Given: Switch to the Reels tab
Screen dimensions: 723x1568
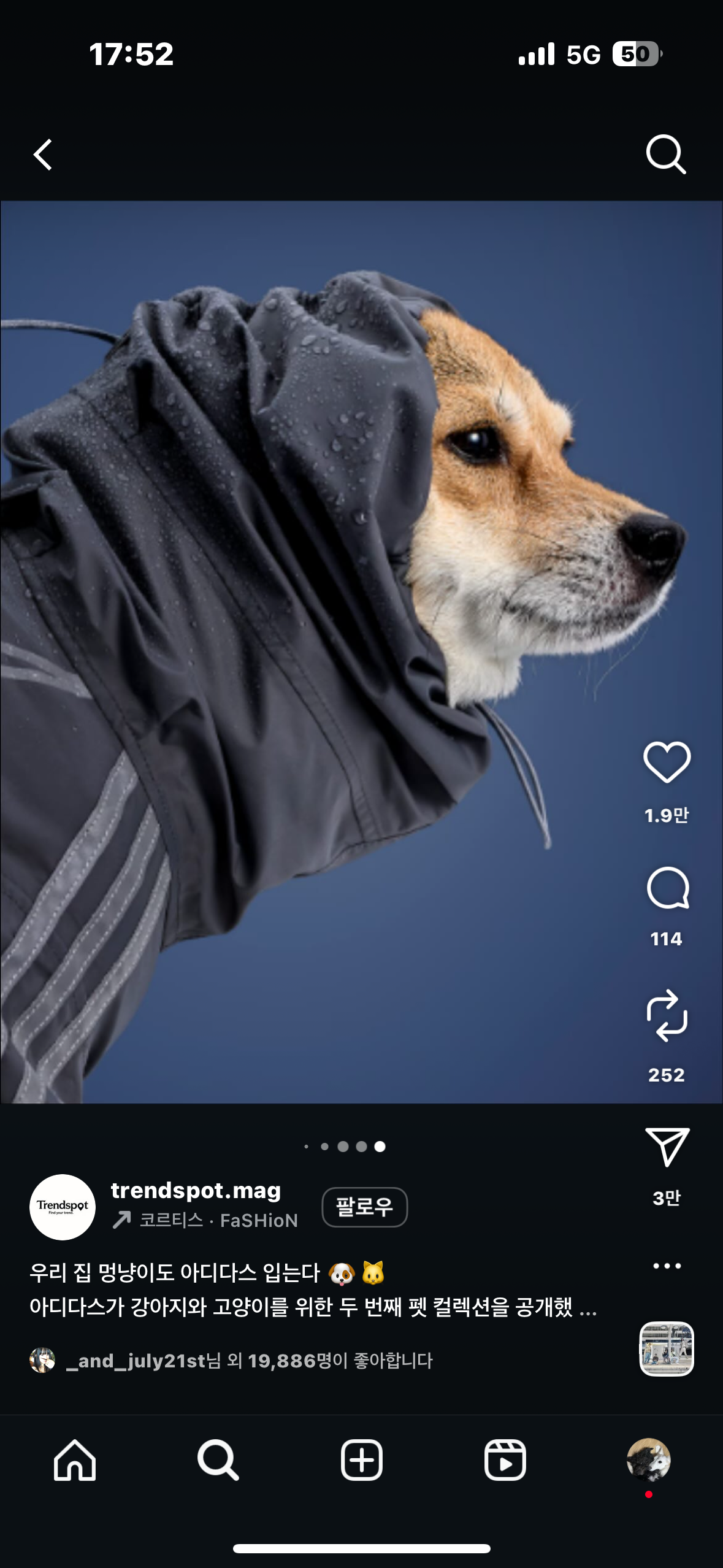Looking at the screenshot, I should click(x=505, y=1460).
